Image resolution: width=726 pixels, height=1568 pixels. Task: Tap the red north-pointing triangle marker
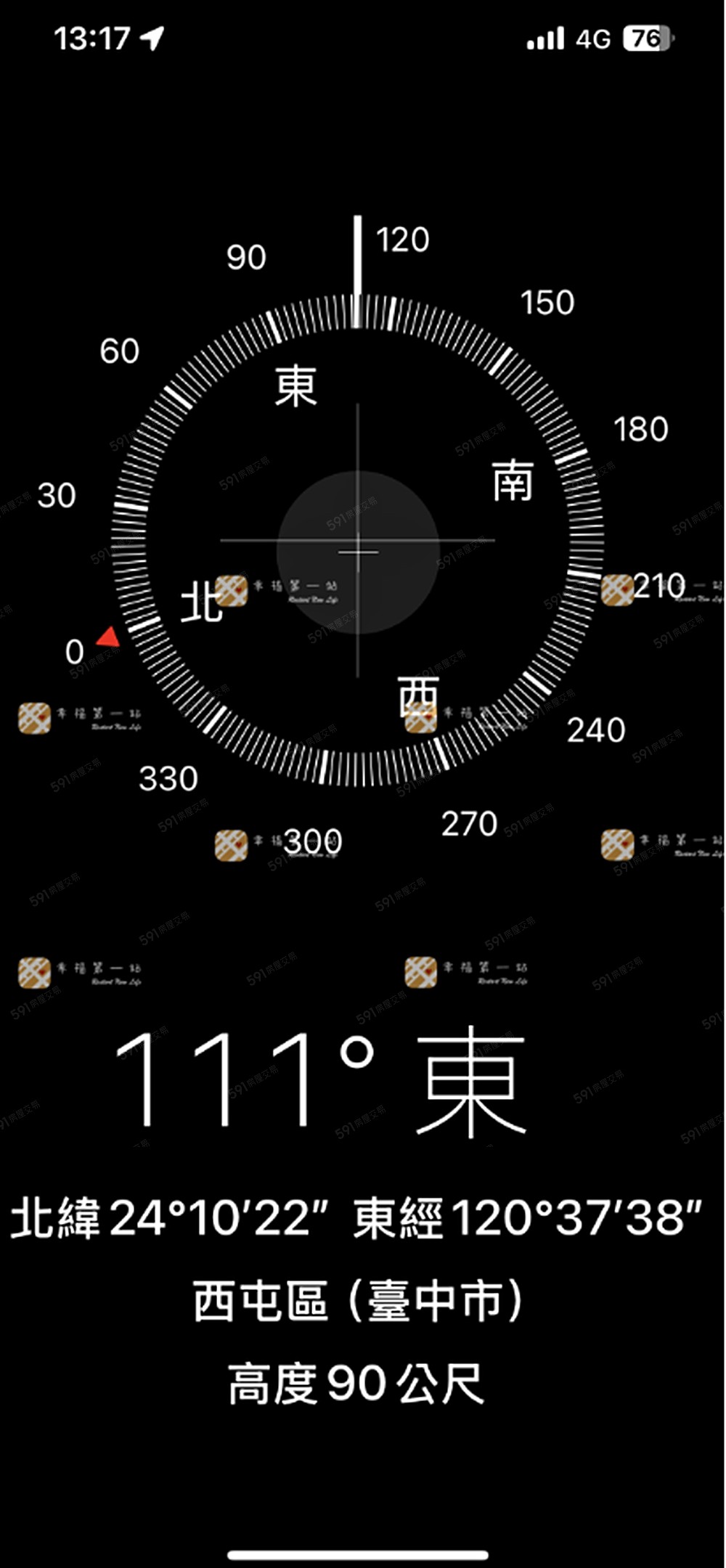tap(107, 637)
